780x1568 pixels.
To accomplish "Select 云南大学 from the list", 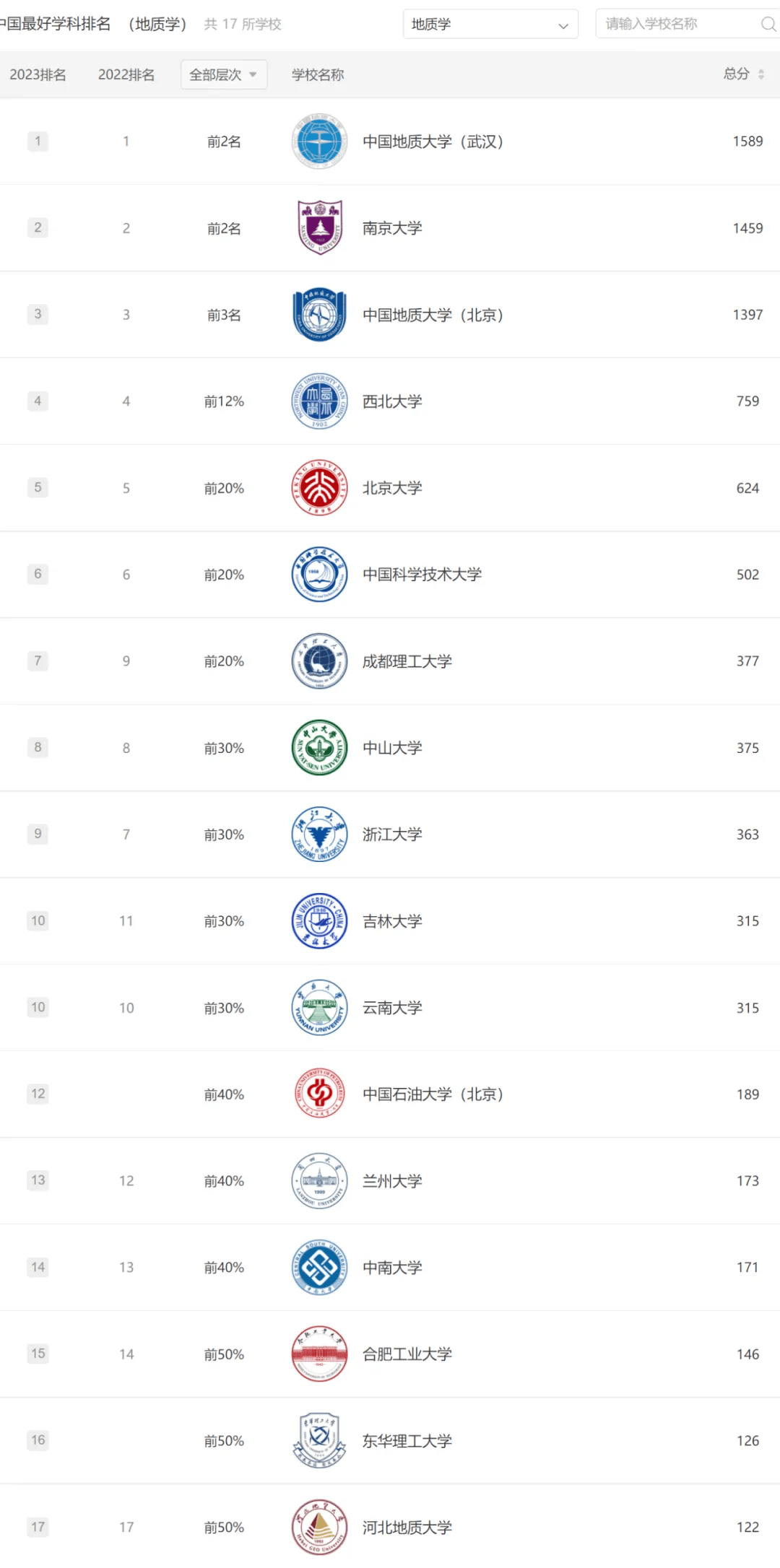I will pyautogui.click(x=392, y=1008).
